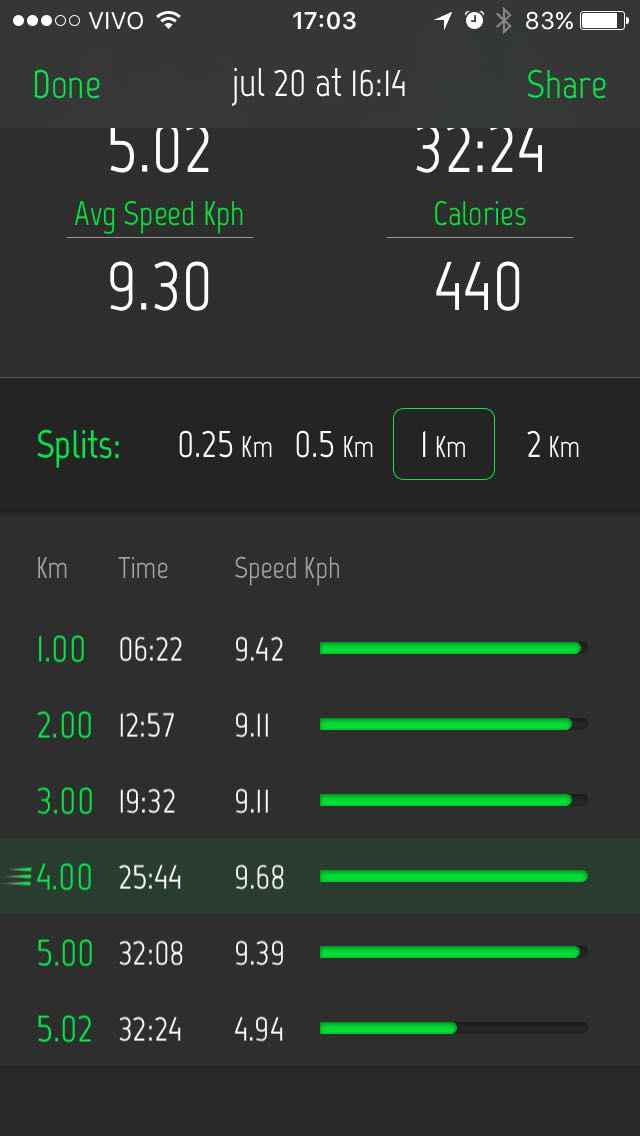The height and width of the screenshot is (1136, 640).
Task: Select the 0.5 Km splits option
Action: point(334,445)
